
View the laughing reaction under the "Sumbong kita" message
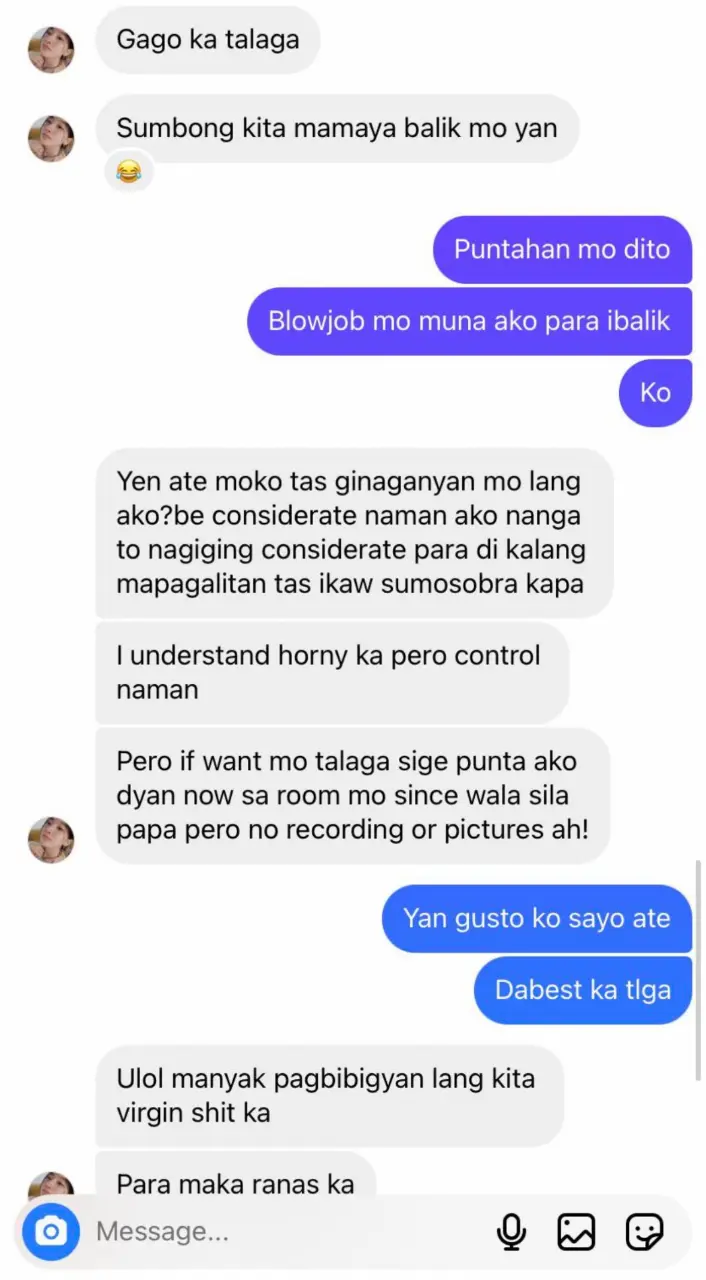coord(129,172)
